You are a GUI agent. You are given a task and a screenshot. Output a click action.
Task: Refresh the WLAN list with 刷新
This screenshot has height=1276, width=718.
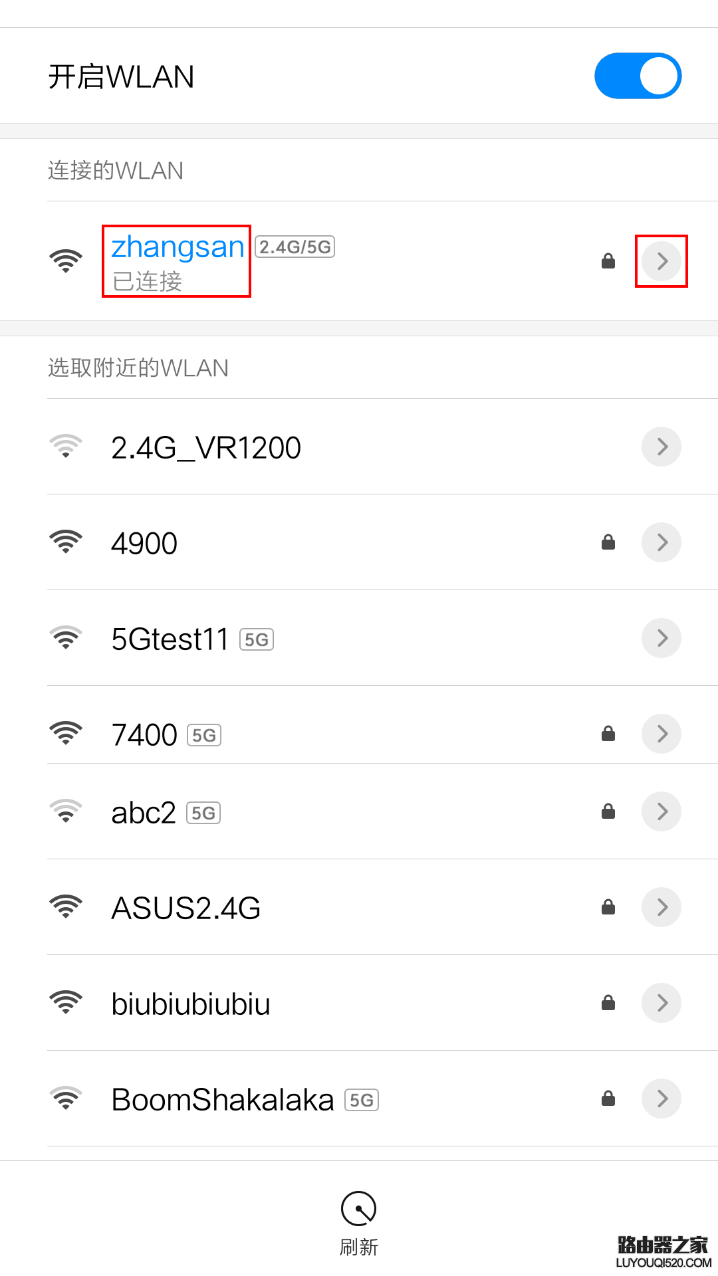tap(359, 1222)
